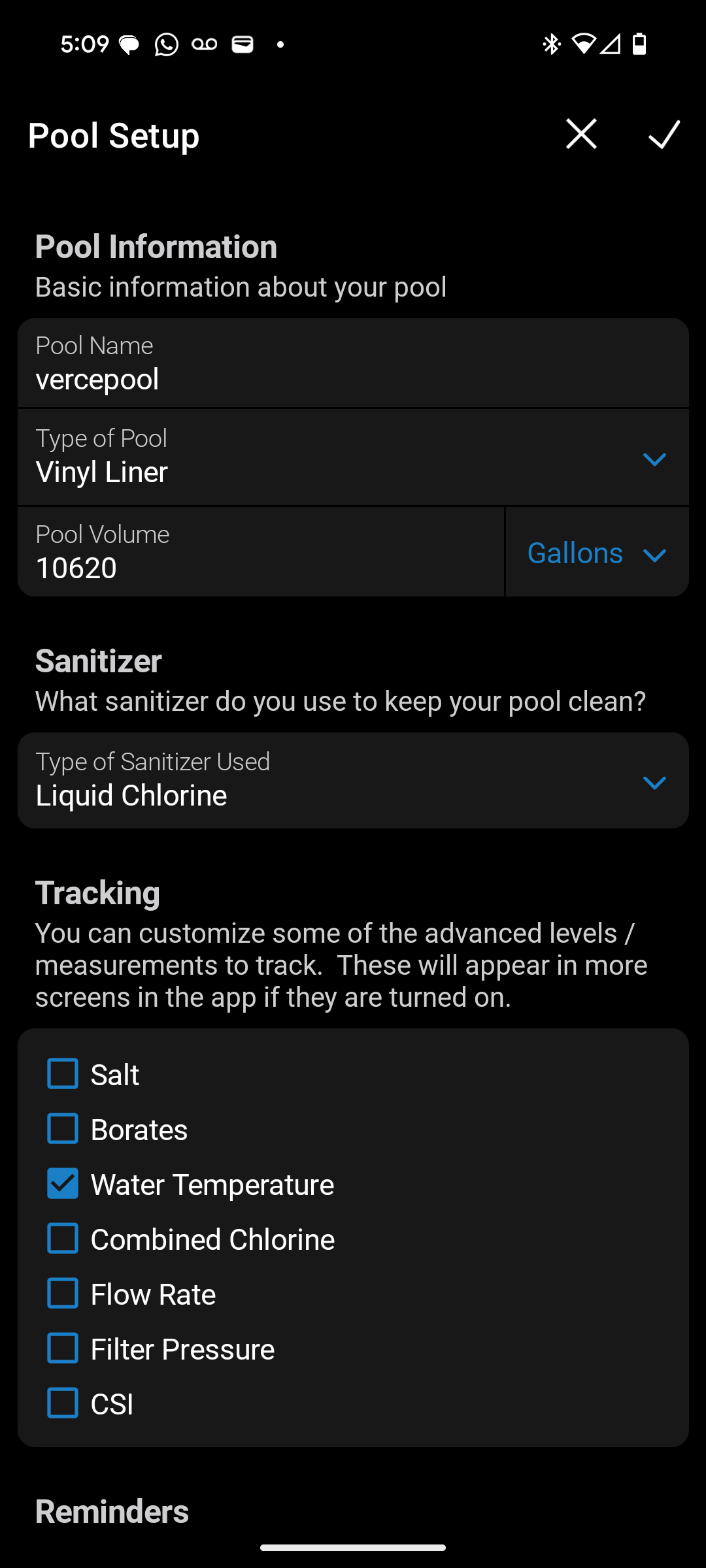Open the Type of Sanitizer Used dropdown
The width and height of the screenshot is (706, 1568).
click(353, 781)
